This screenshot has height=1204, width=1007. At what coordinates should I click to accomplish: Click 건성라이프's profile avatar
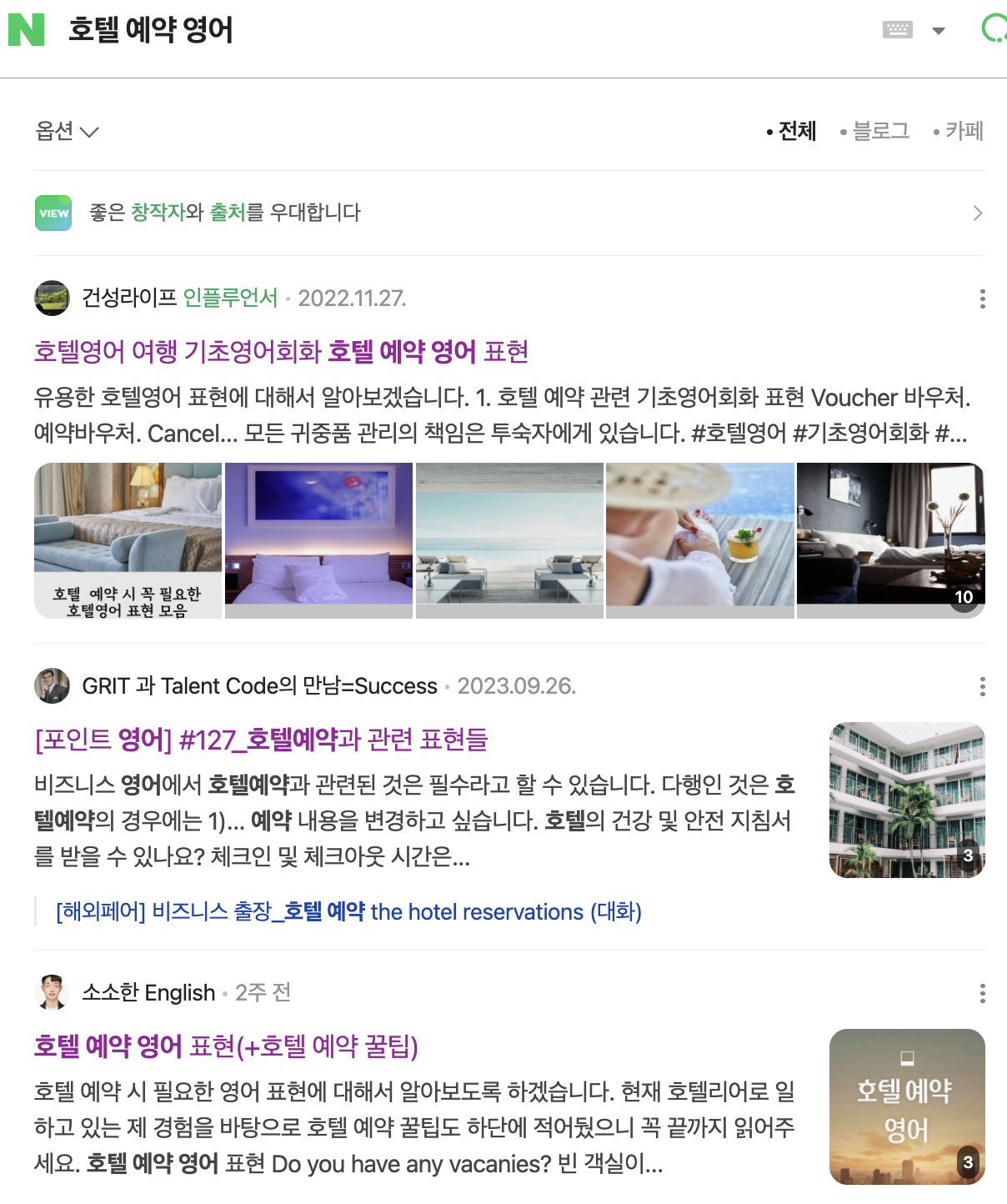click(x=52, y=298)
